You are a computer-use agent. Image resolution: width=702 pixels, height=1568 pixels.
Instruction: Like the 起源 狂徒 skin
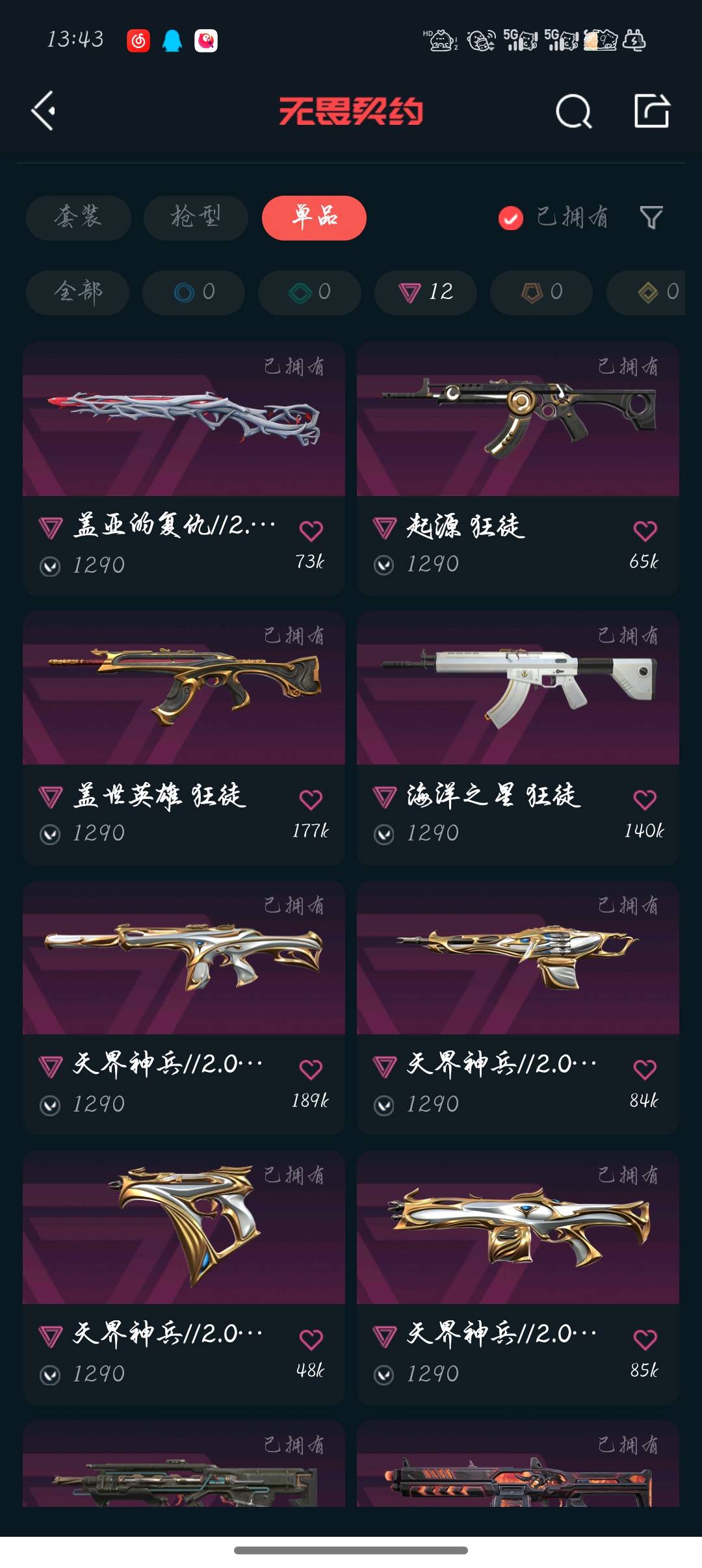click(645, 531)
